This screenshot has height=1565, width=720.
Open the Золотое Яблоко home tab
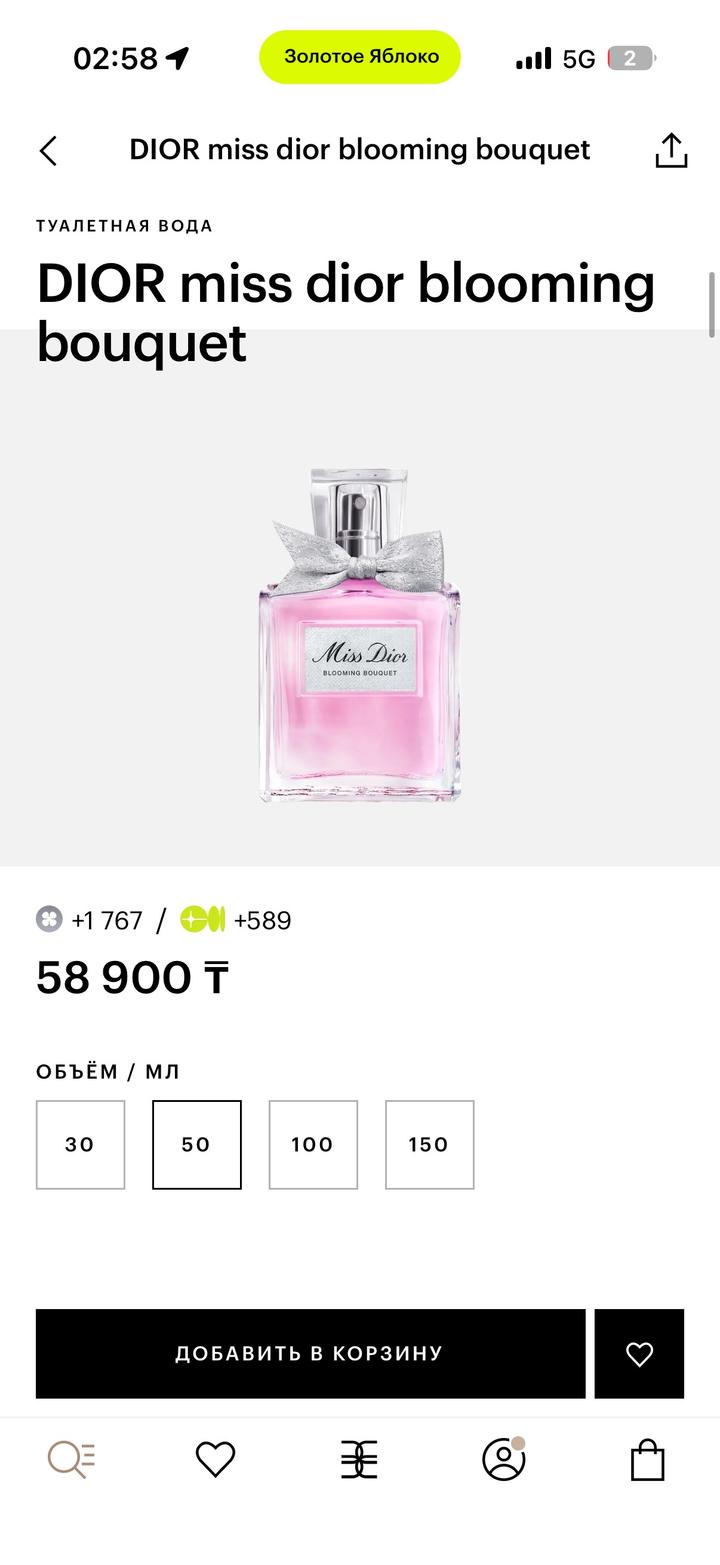[359, 1460]
